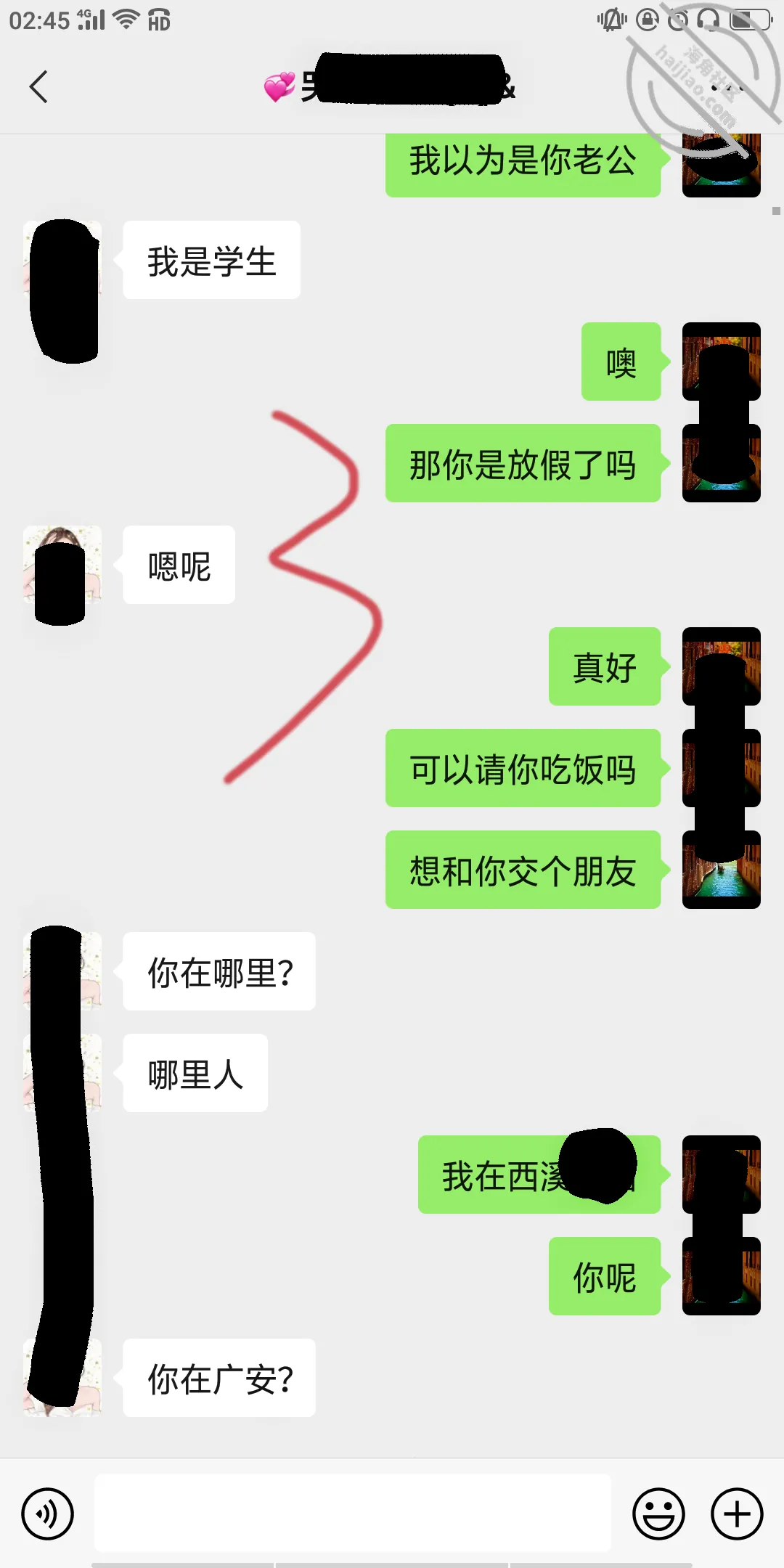Tap your avatar next to 想和你交个朋友
784x1568 pixels.
point(722,870)
